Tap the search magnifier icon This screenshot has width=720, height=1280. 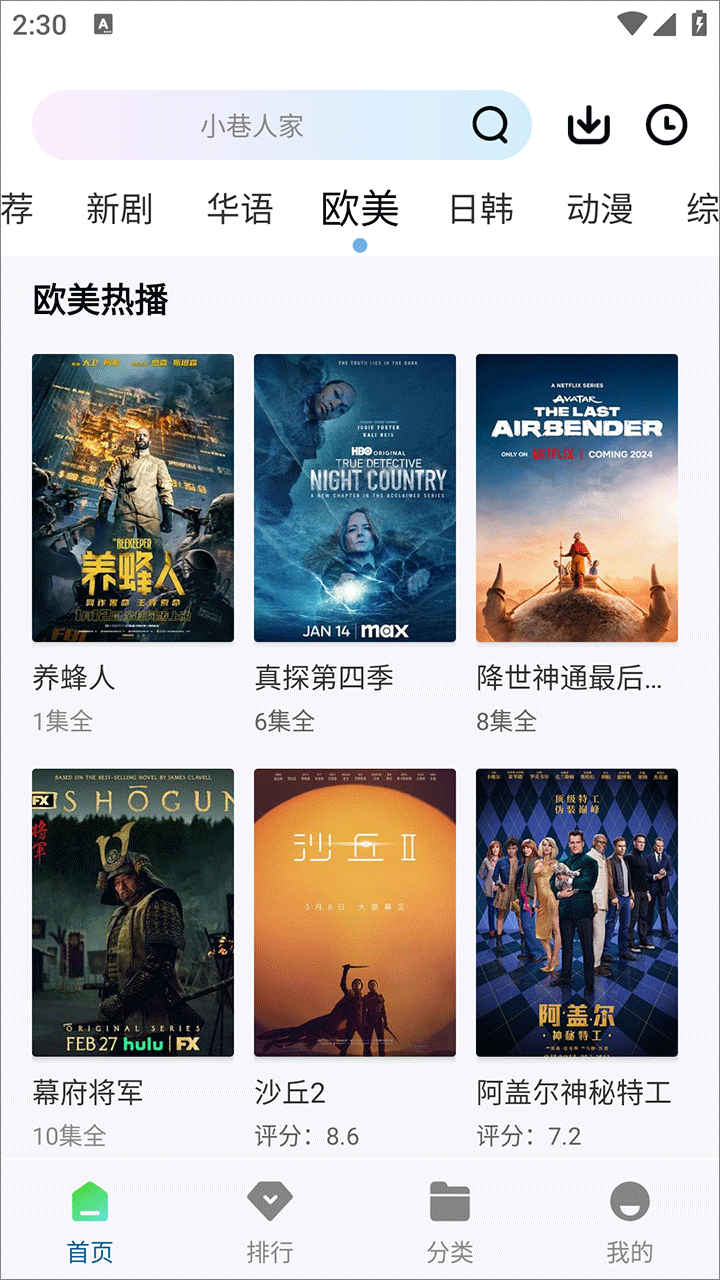(489, 125)
